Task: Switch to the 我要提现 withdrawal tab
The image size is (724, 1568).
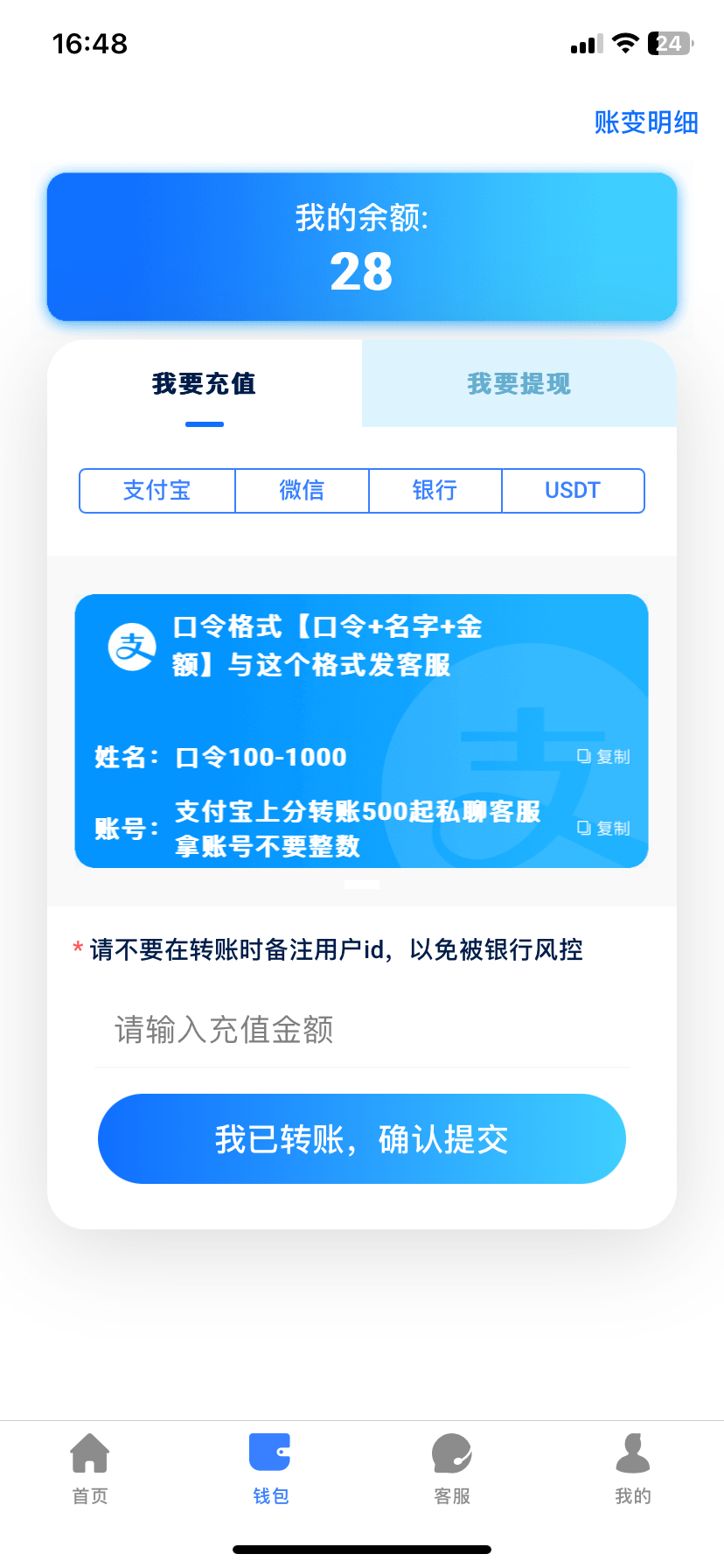Action: [x=519, y=383]
